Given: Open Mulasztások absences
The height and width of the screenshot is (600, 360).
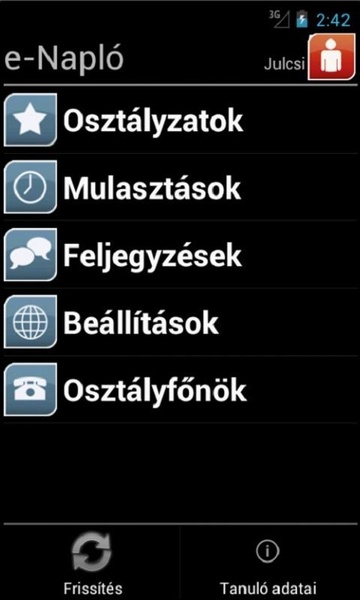Looking at the screenshot, I should pos(180,187).
